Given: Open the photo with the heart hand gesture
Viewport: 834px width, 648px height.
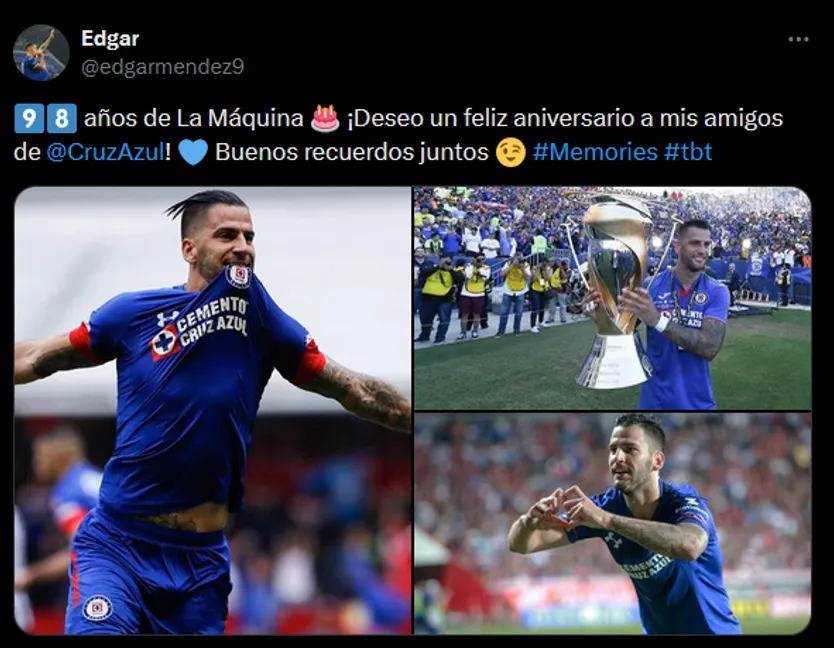Looking at the screenshot, I should pos(612,523).
